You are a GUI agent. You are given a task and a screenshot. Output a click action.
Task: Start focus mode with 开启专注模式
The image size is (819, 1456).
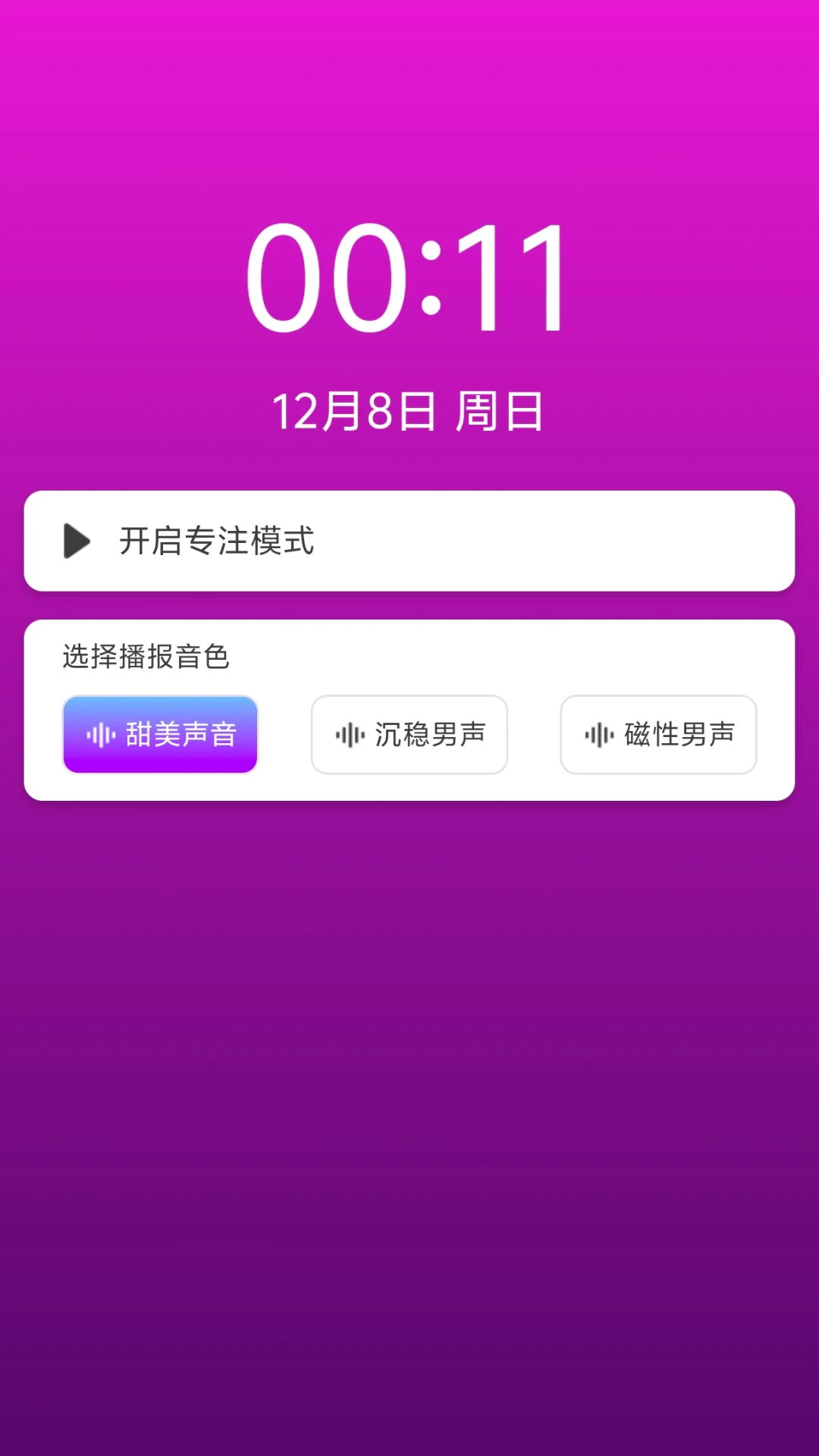[409, 541]
